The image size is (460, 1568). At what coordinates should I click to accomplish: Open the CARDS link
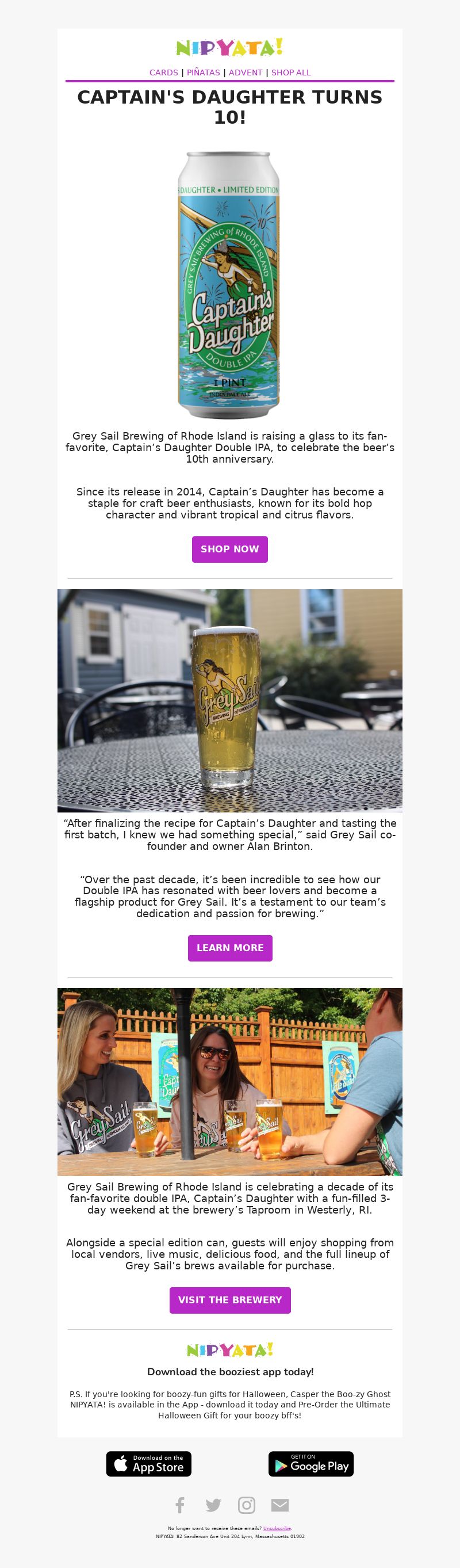point(164,73)
